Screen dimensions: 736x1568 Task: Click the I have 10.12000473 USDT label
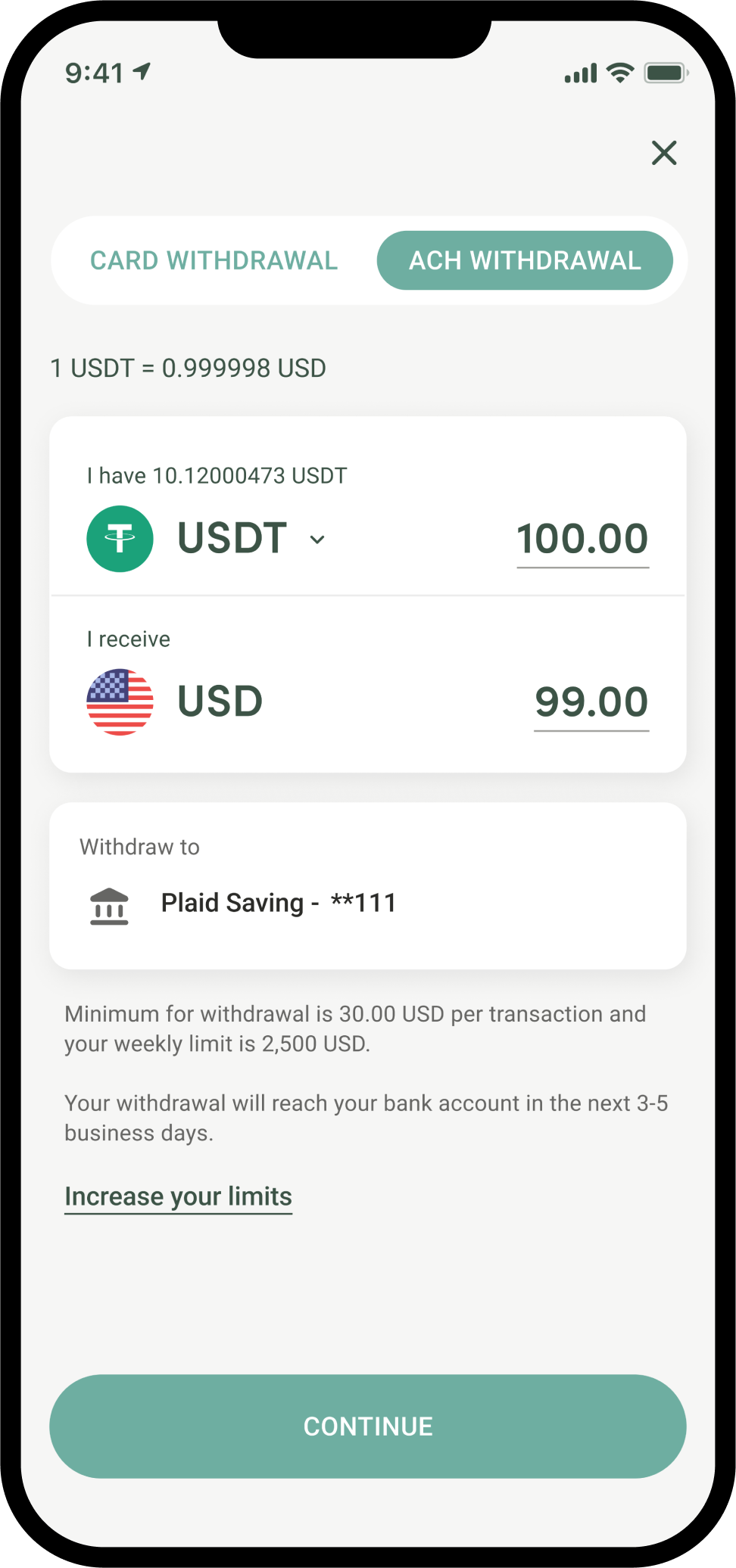pos(216,475)
